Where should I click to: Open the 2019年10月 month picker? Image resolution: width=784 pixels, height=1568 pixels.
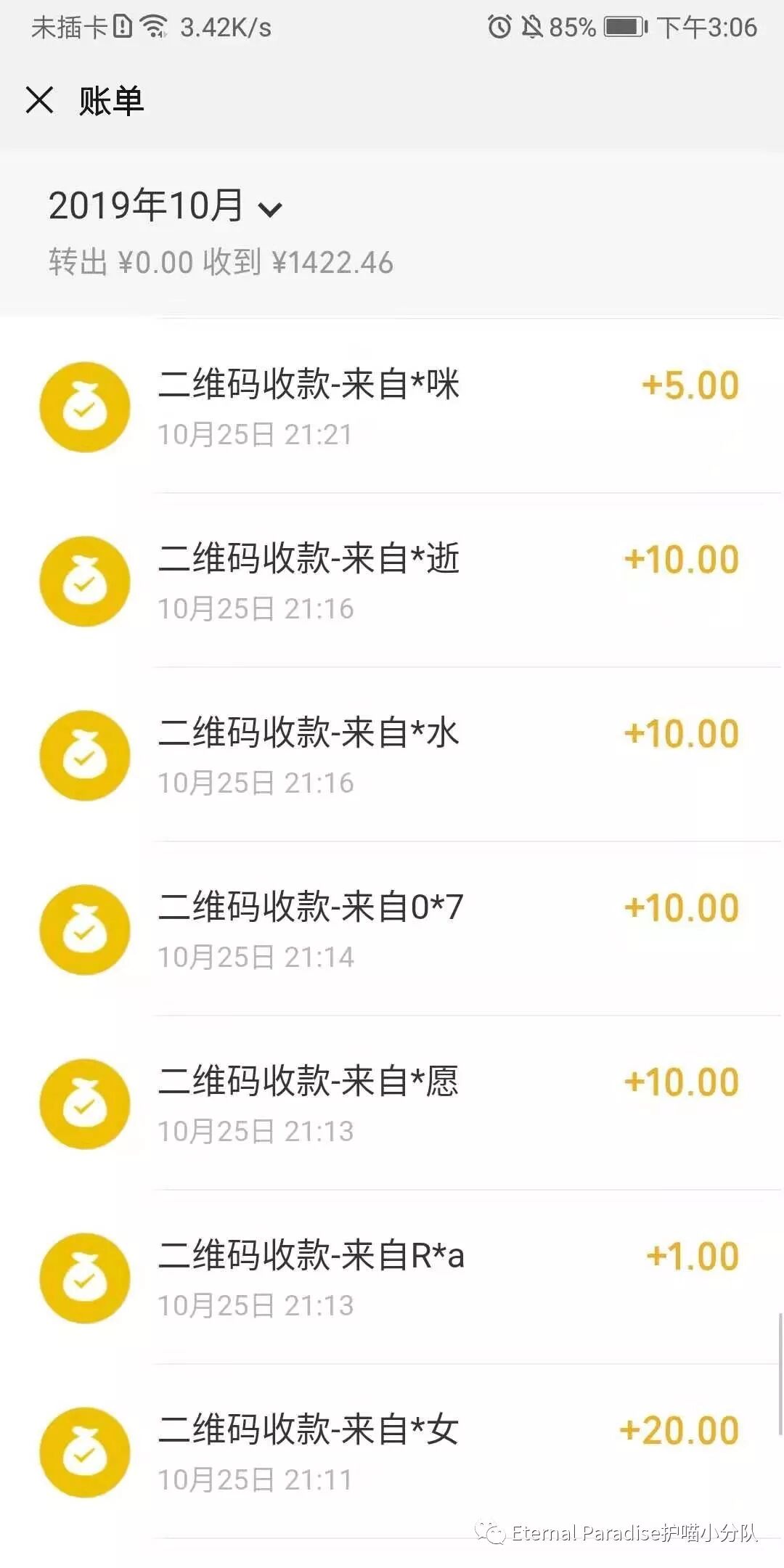point(166,206)
